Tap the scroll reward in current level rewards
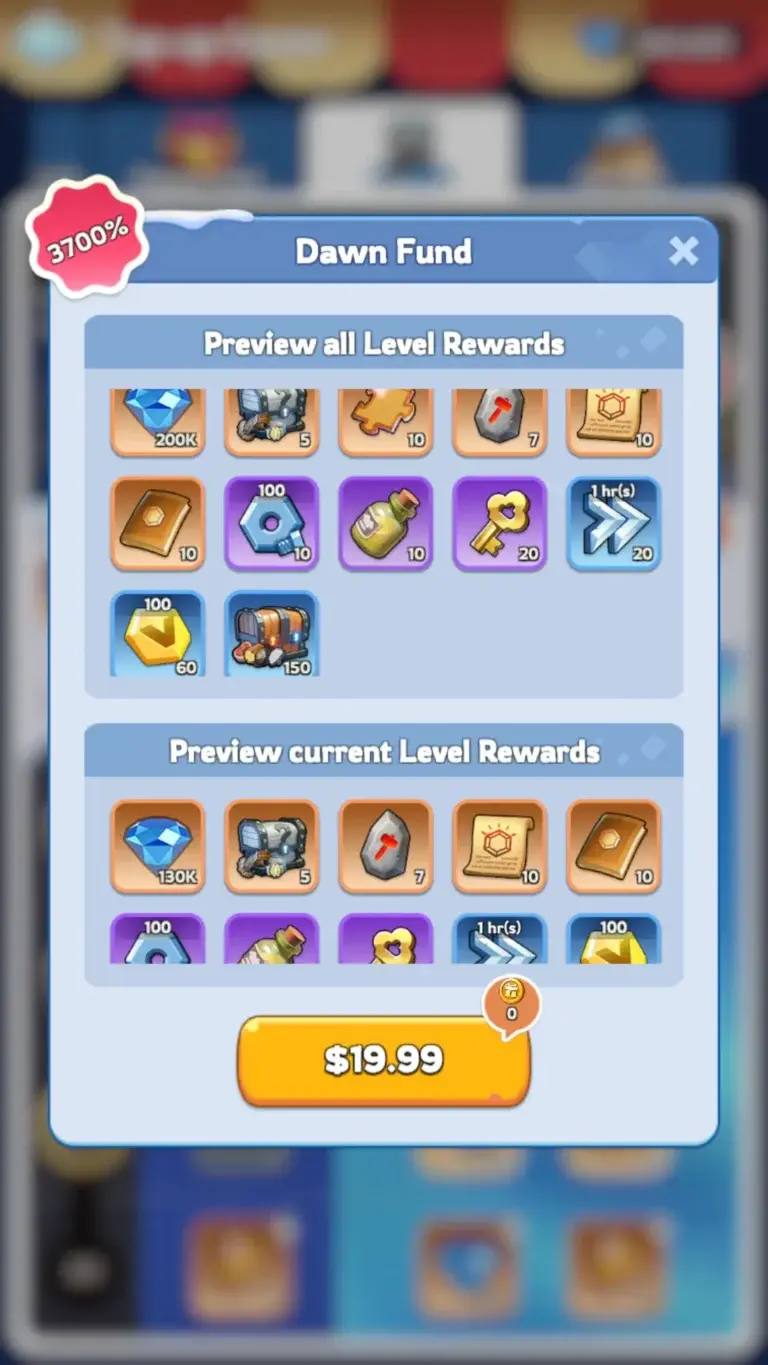The image size is (768, 1365). [x=500, y=846]
